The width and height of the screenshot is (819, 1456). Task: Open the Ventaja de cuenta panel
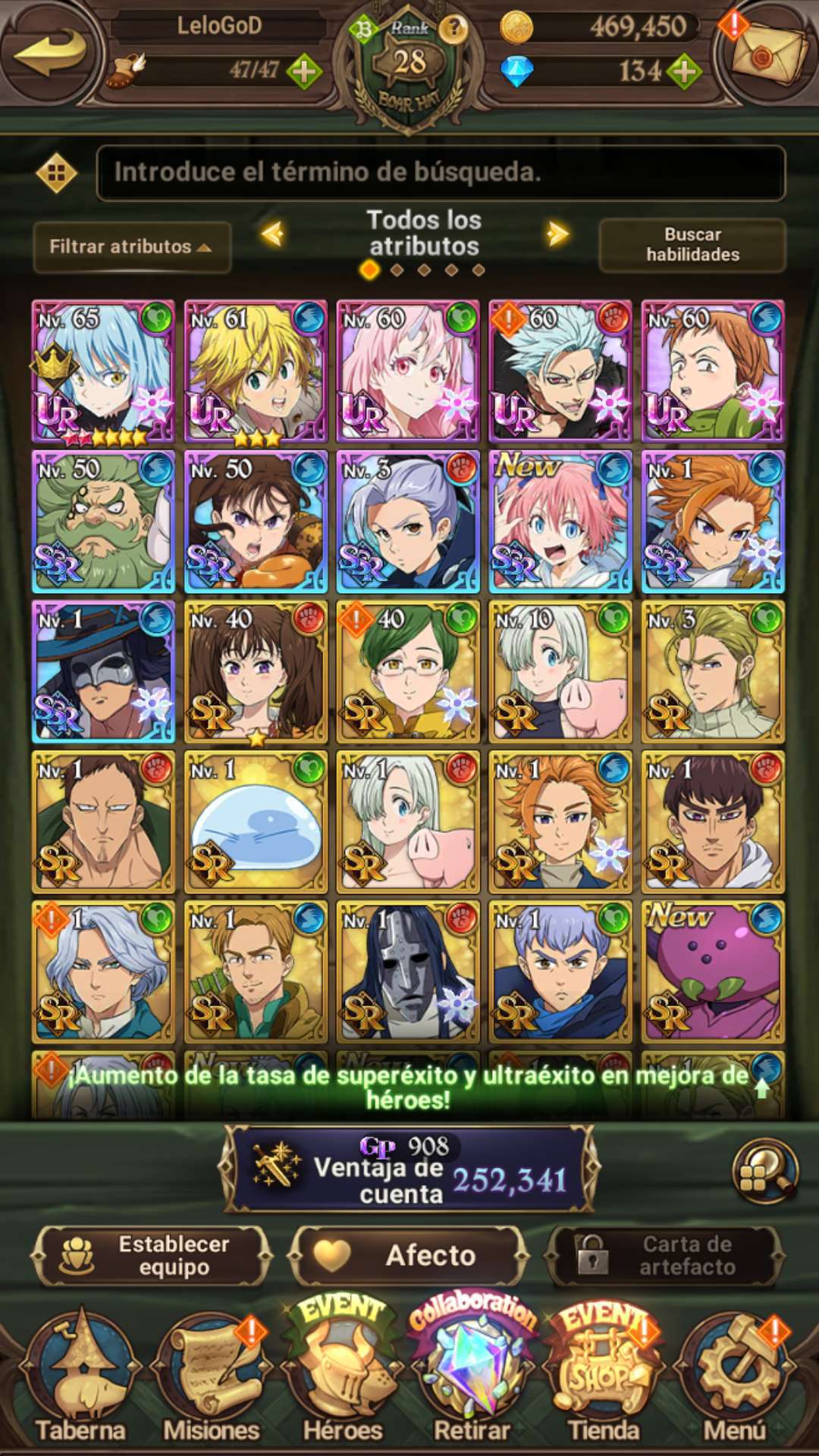408,1169
